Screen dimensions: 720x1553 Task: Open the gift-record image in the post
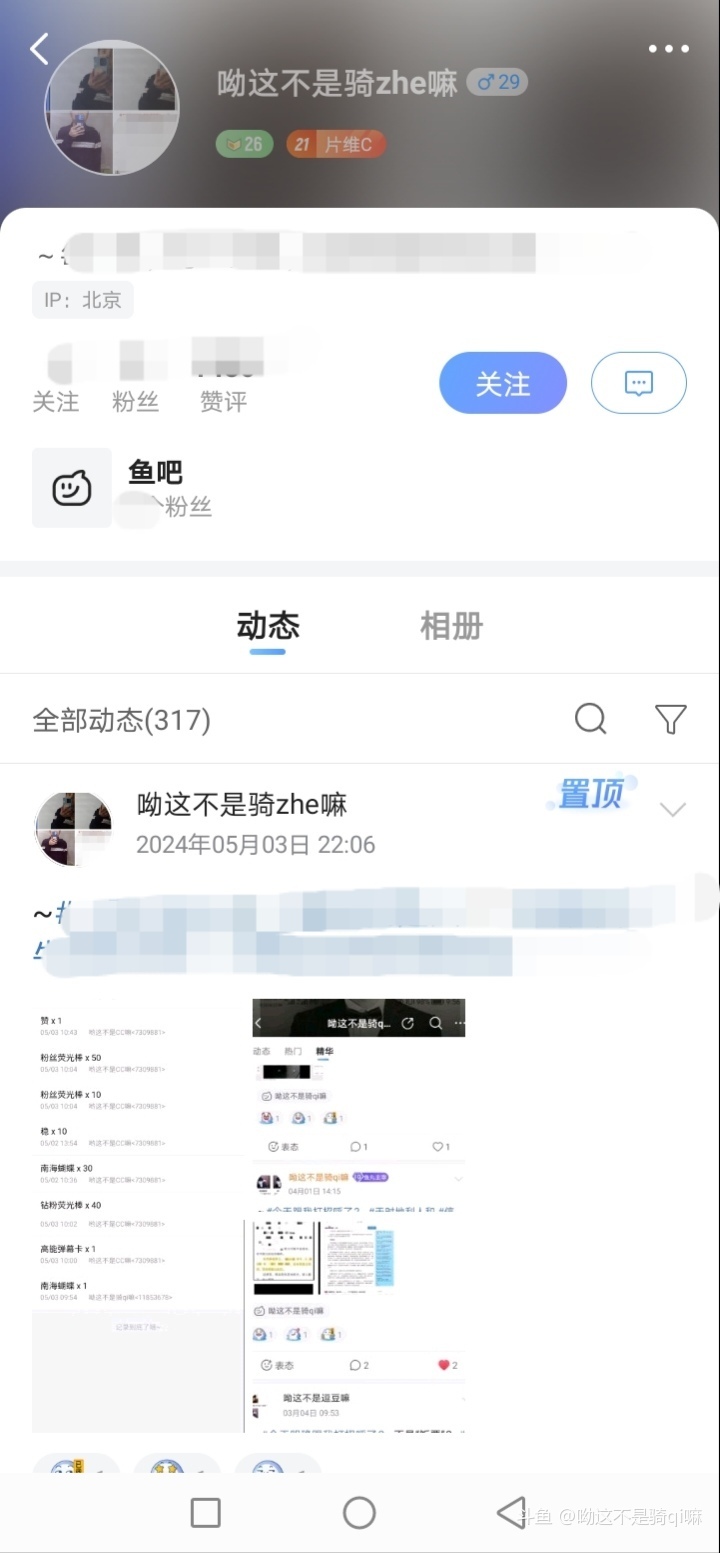[138, 1215]
